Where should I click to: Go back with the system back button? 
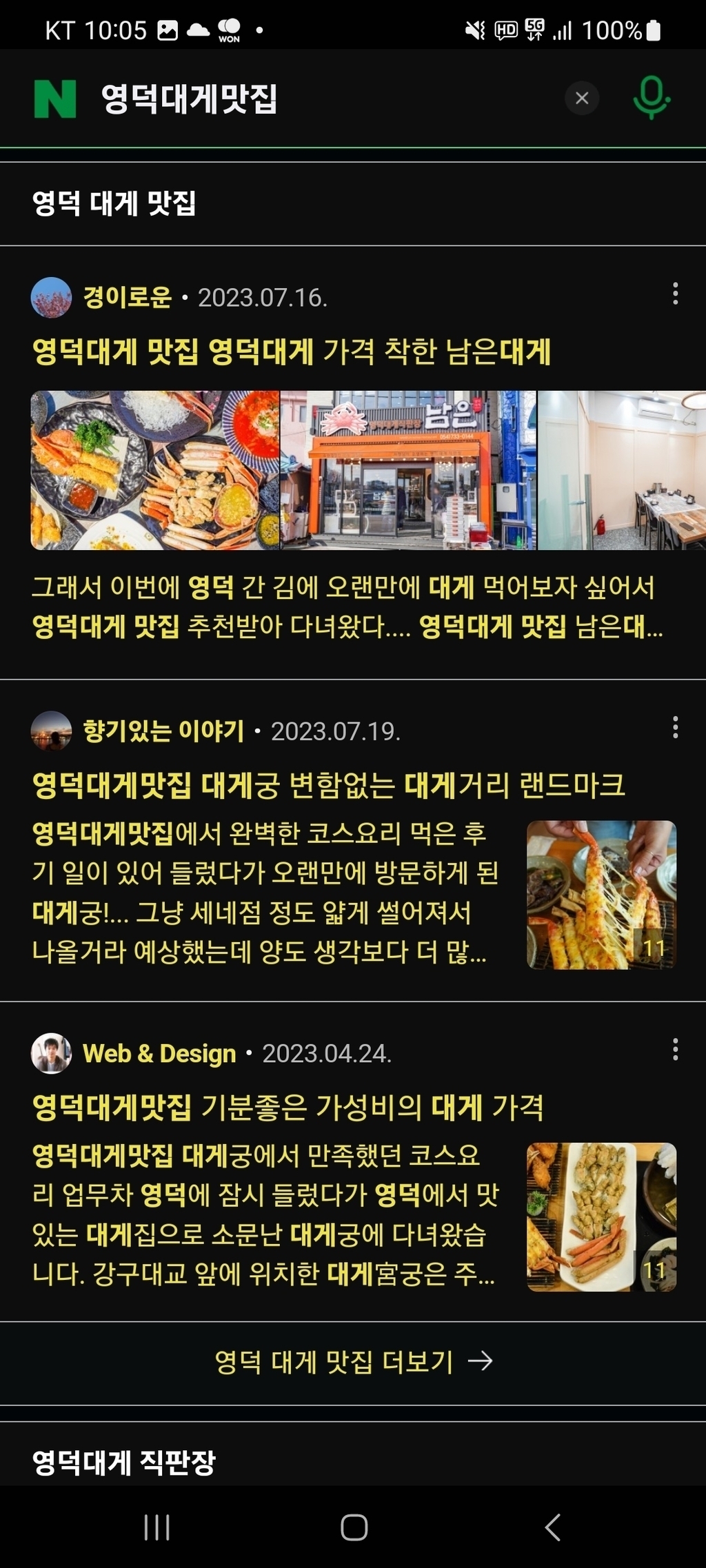click(x=553, y=1527)
